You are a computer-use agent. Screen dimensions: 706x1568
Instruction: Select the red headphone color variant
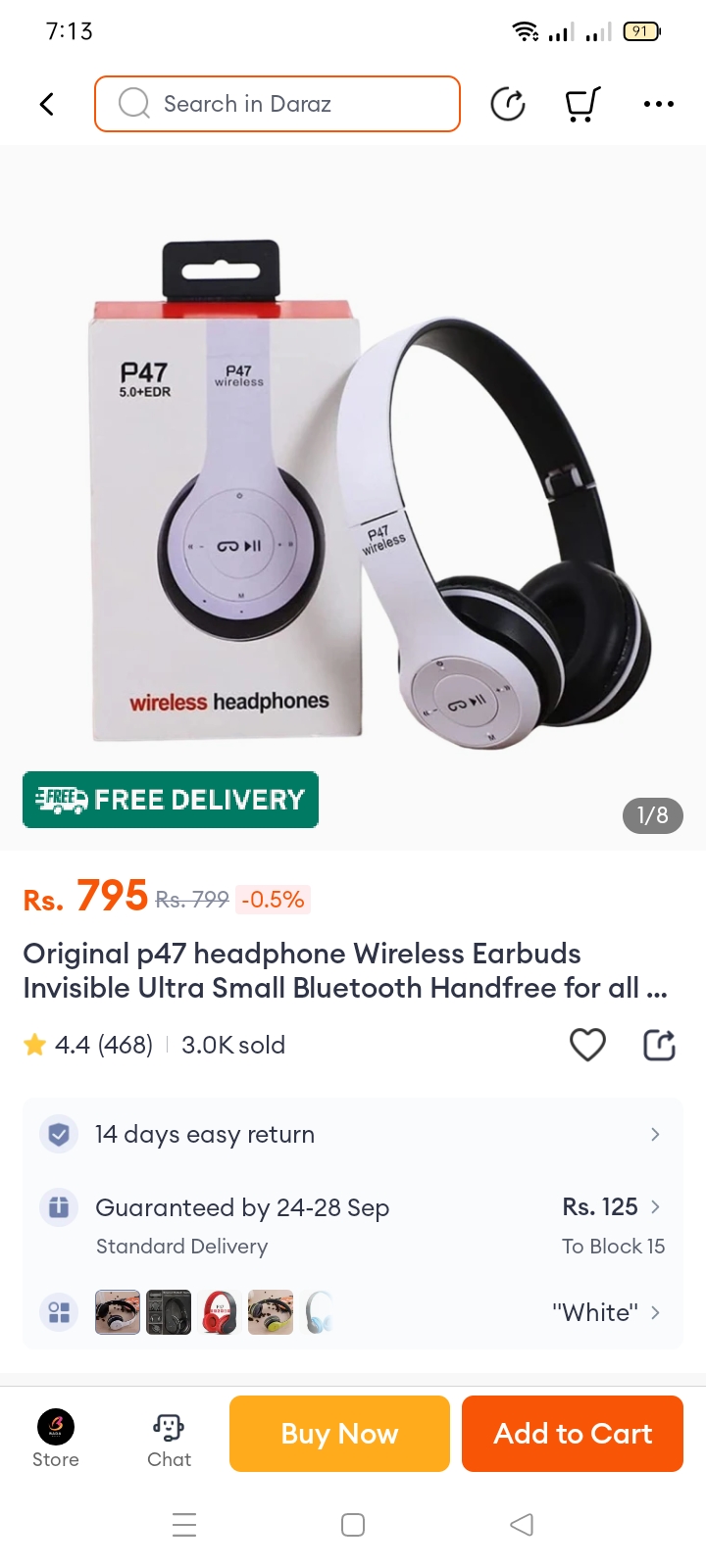tap(220, 1312)
